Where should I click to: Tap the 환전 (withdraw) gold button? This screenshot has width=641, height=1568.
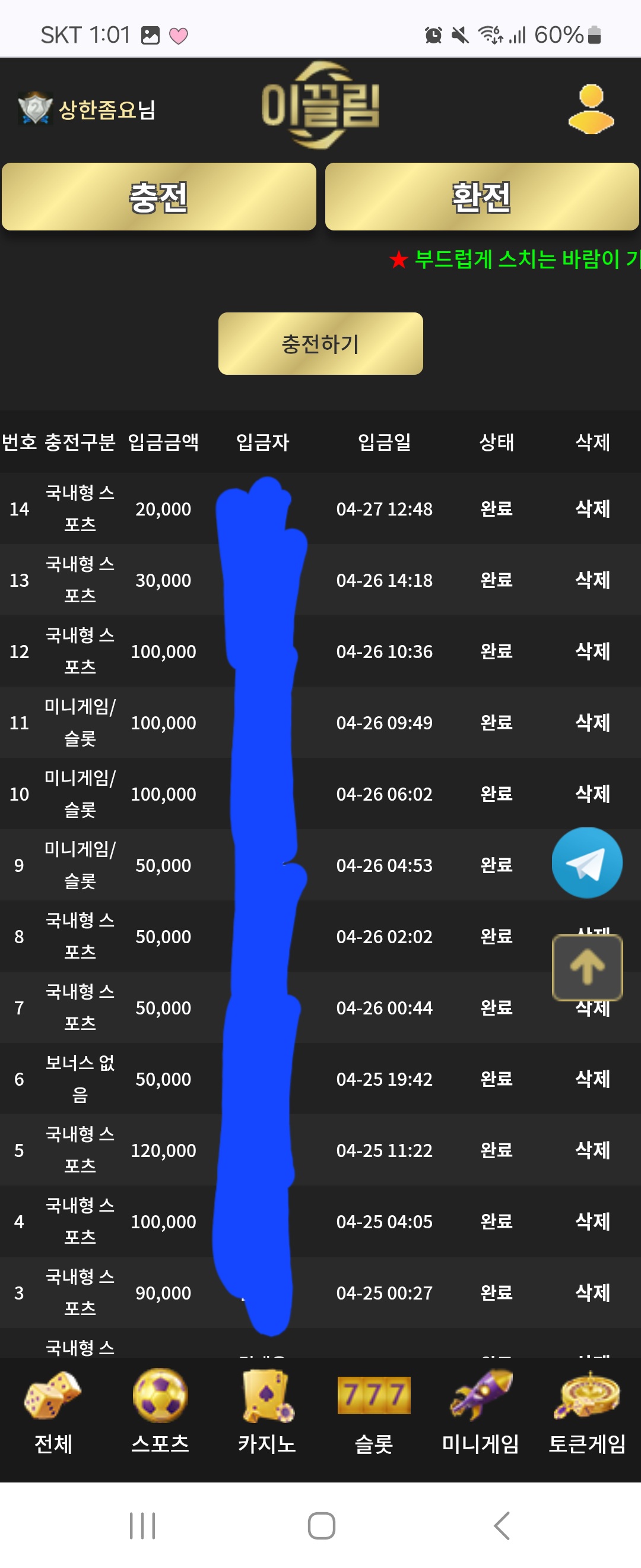(482, 197)
